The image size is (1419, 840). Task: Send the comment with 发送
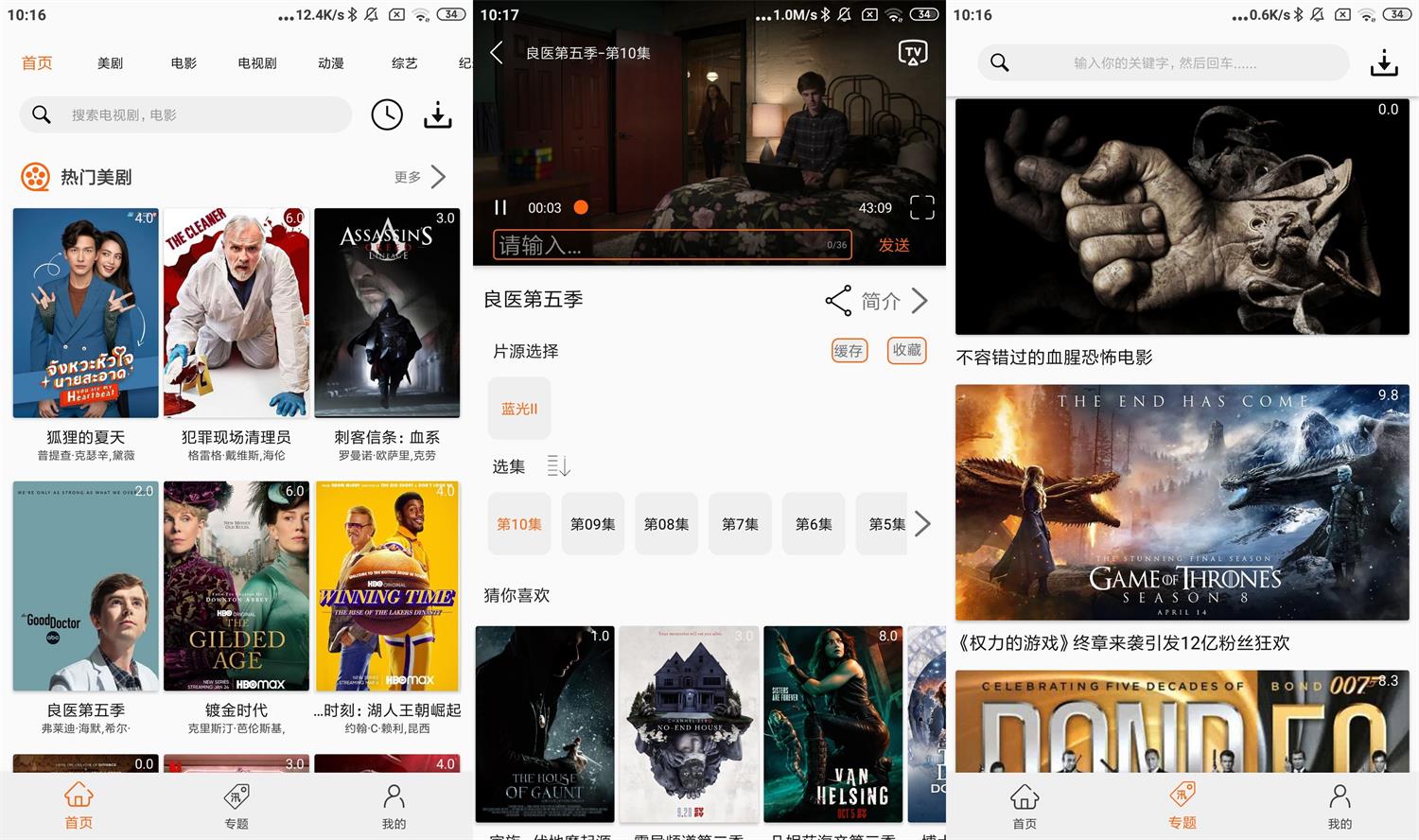pyautogui.click(x=893, y=245)
